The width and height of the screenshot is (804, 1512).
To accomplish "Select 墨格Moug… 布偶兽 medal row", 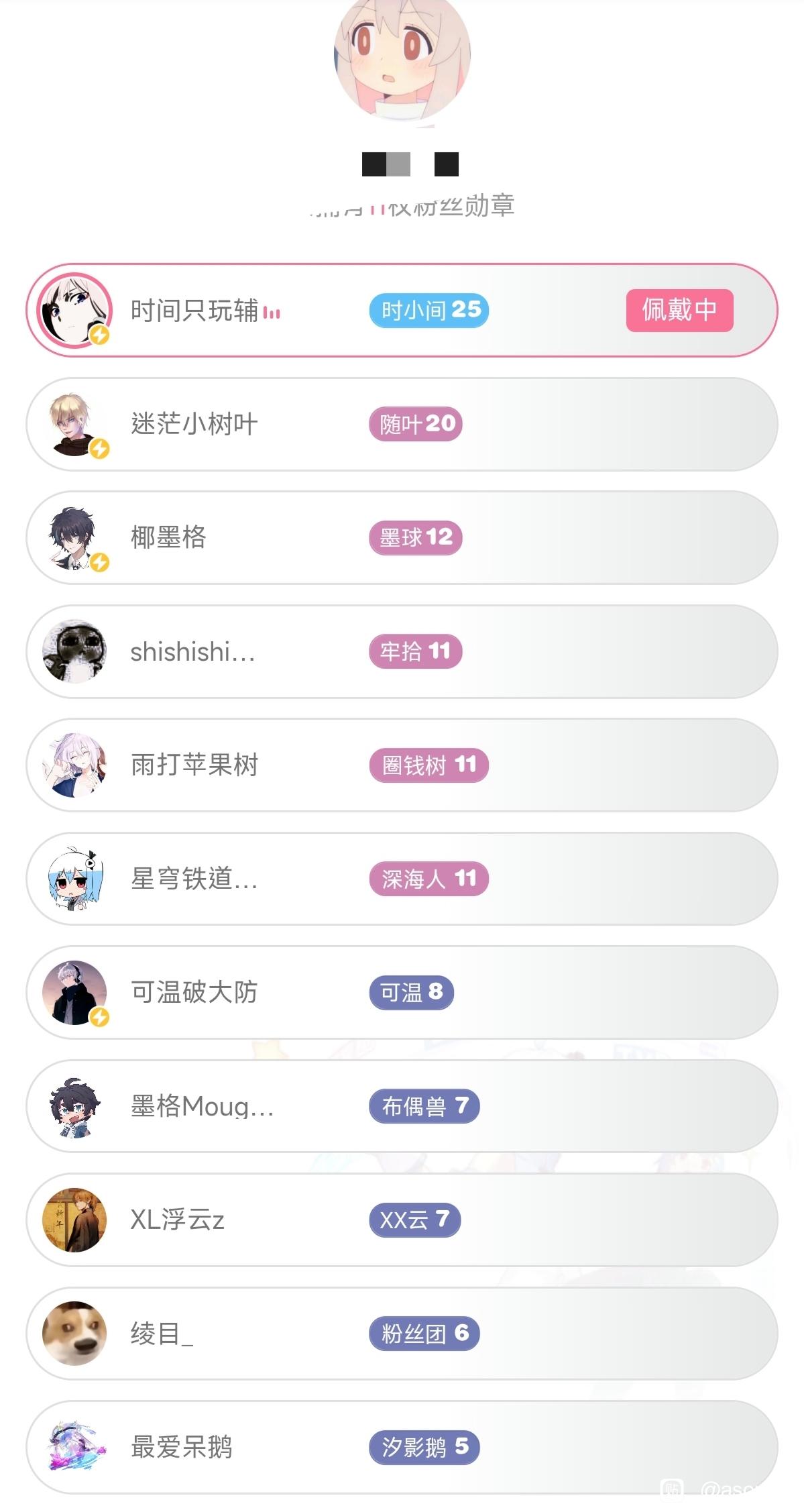I will [x=401, y=1106].
